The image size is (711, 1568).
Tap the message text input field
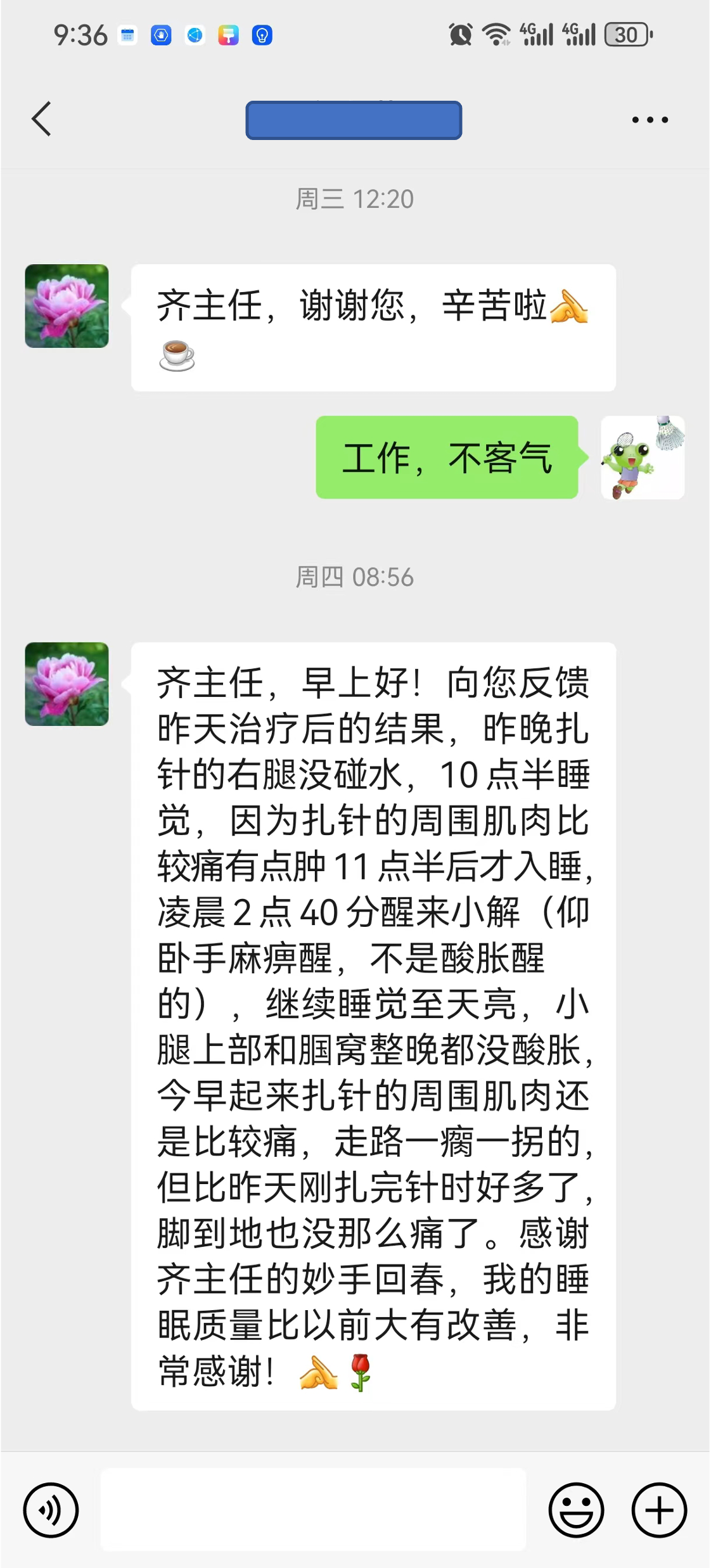(x=313, y=1510)
